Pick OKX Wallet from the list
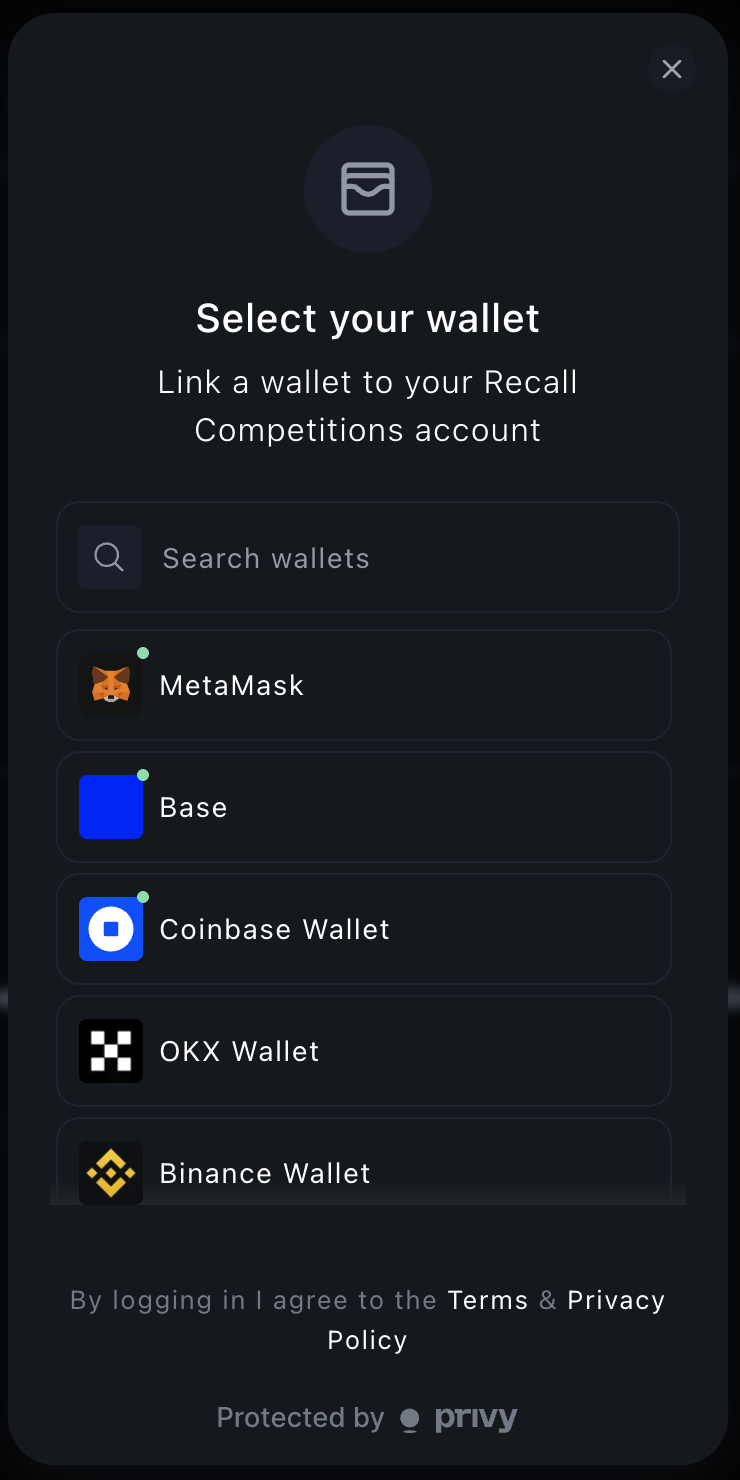Viewport: 740px width, 1480px height. (x=364, y=1051)
